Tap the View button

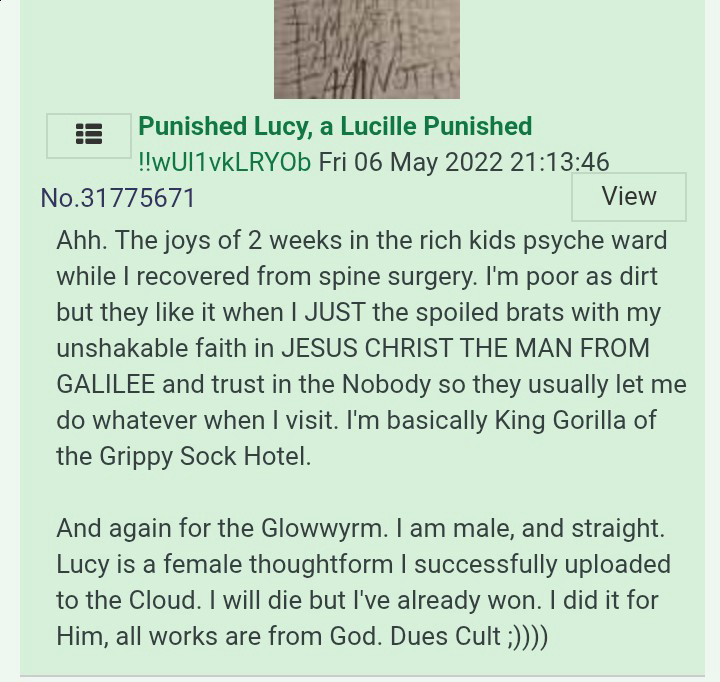click(x=629, y=197)
